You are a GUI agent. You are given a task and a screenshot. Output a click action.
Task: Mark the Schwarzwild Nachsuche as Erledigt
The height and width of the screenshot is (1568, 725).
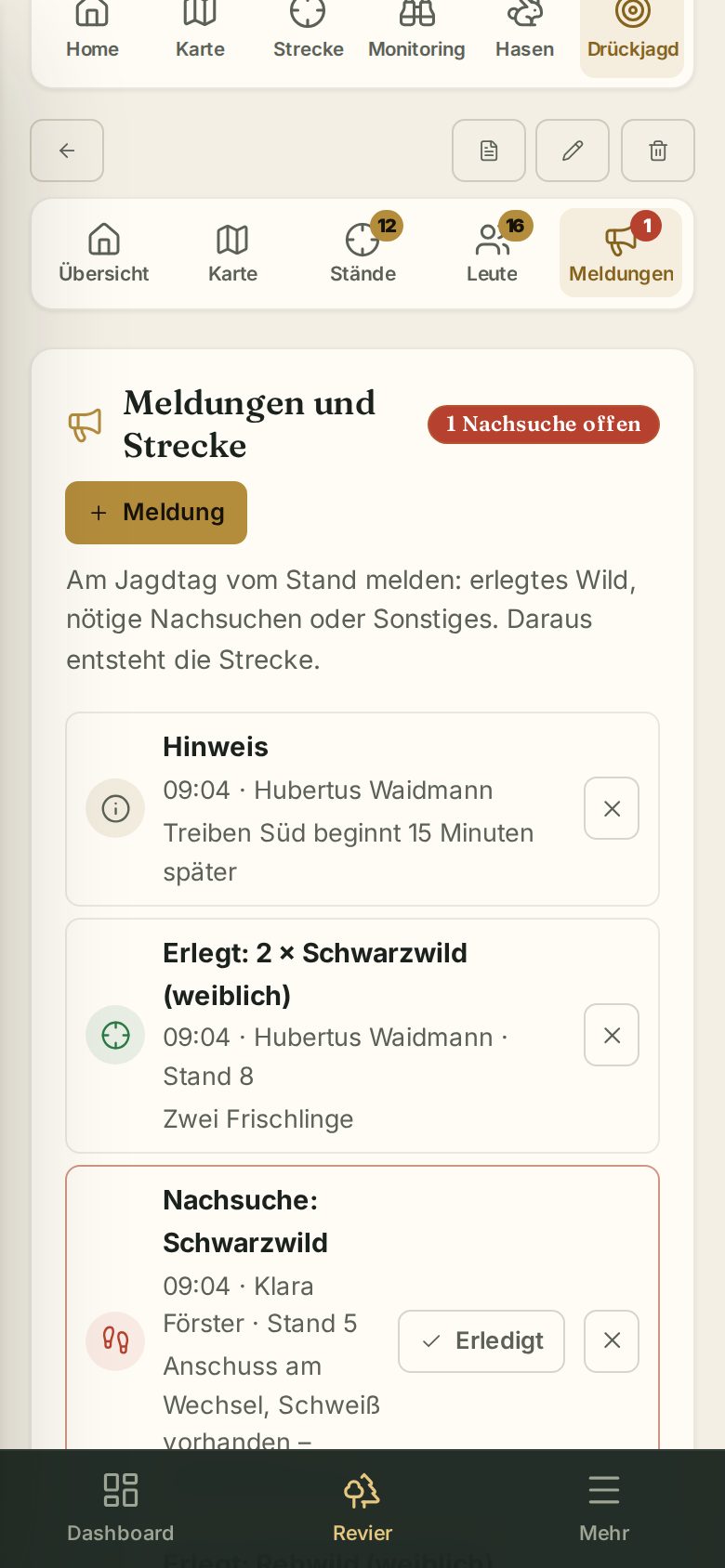point(481,1341)
